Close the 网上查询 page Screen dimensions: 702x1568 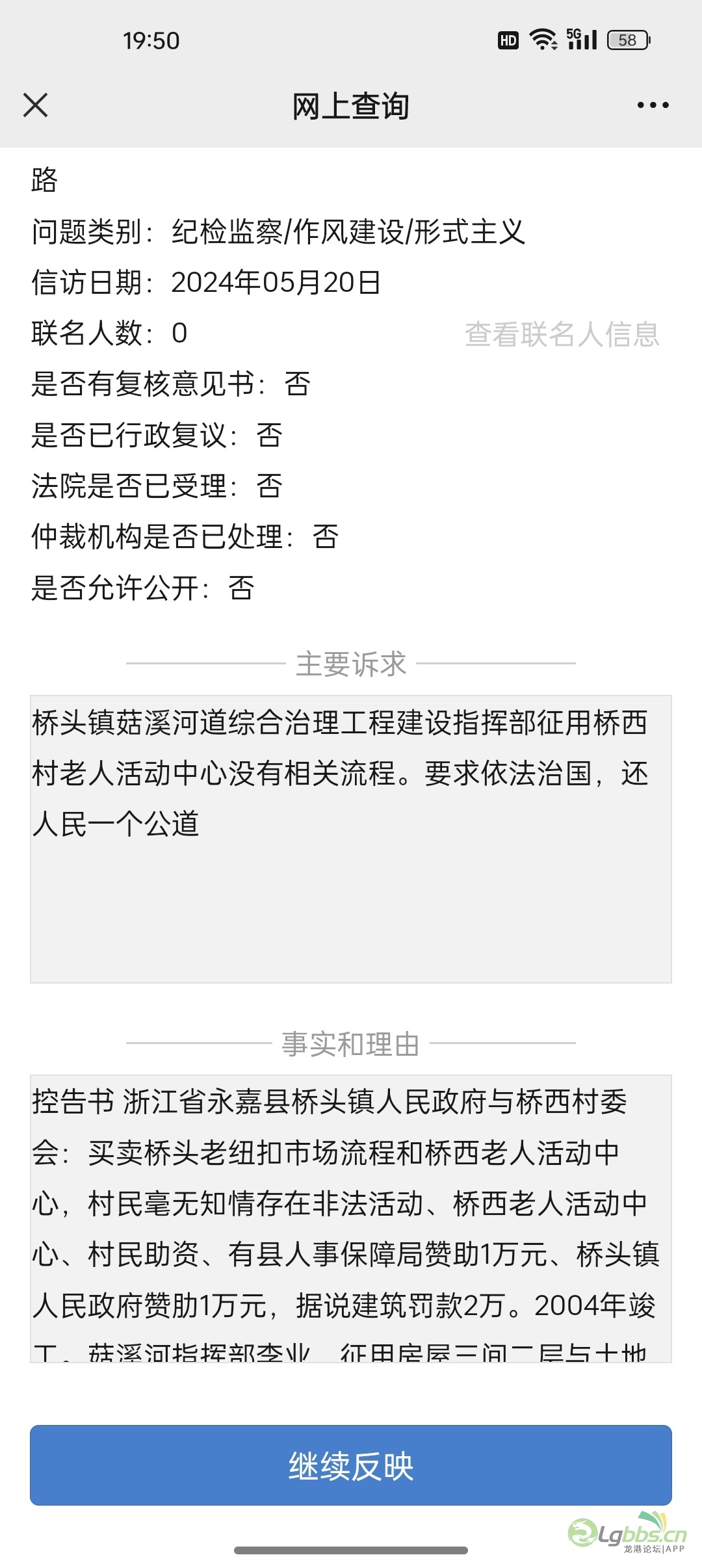click(x=36, y=105)
